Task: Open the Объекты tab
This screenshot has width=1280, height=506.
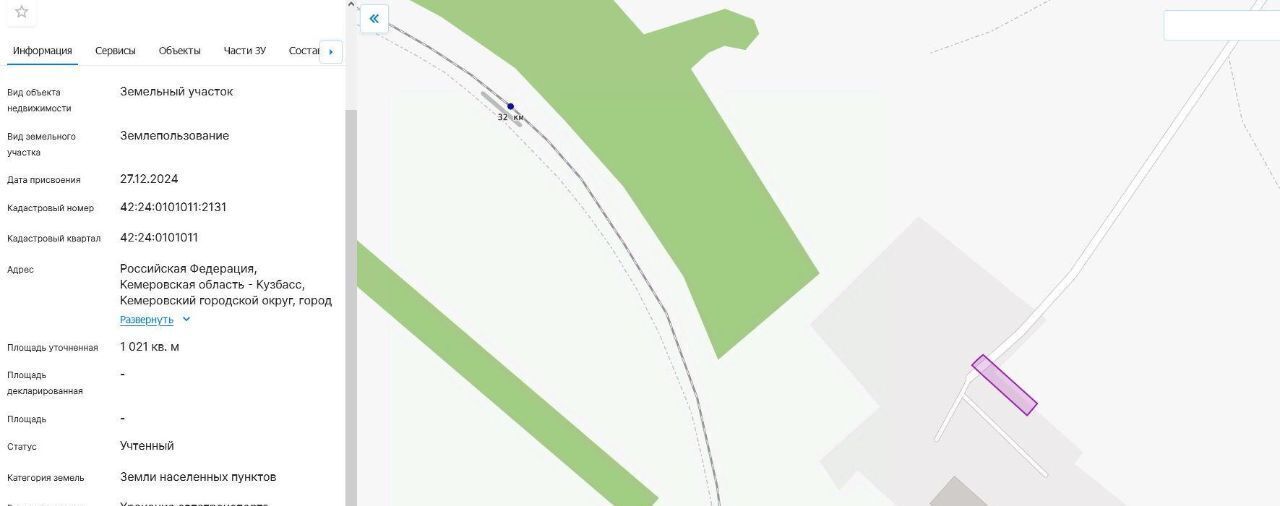Action: point(179,51)
